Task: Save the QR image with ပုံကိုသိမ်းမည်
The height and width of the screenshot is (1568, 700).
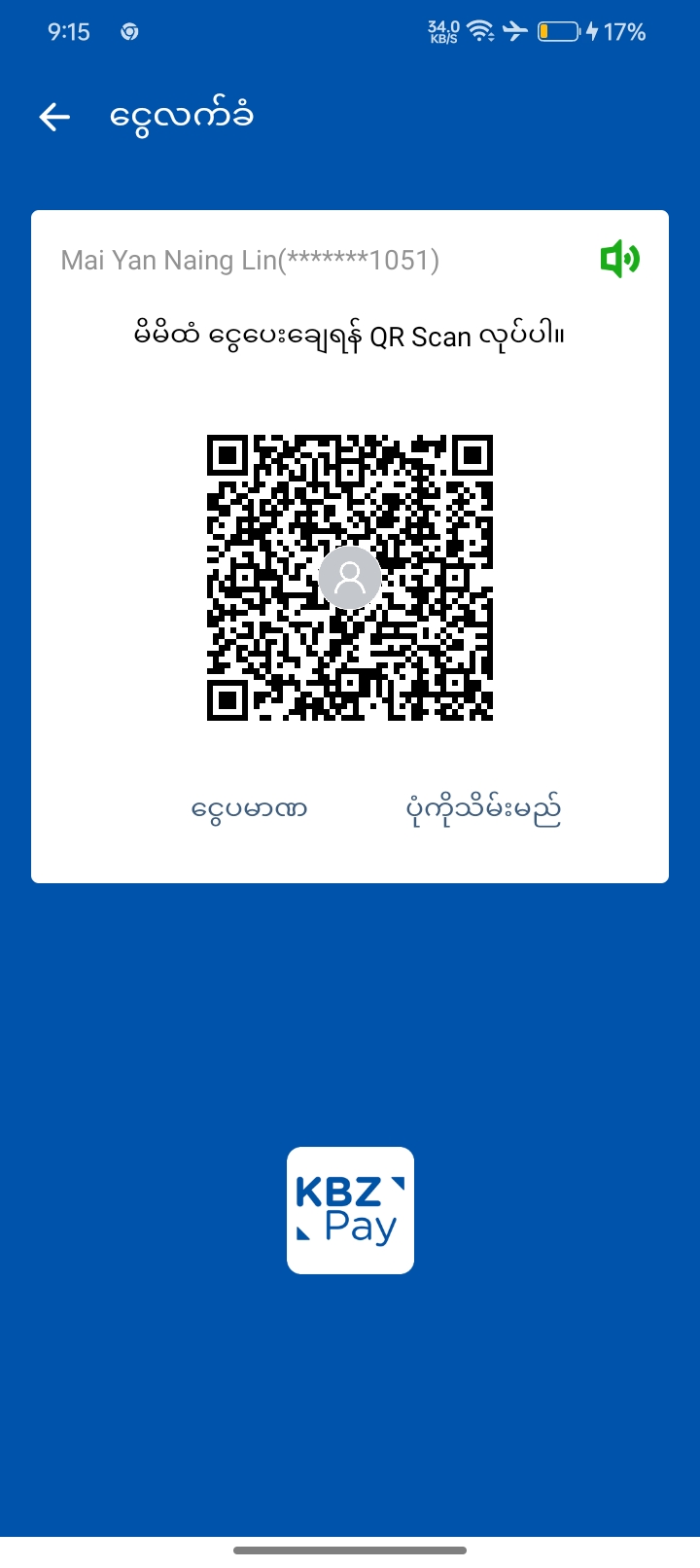Action: [x=483, y=809]
